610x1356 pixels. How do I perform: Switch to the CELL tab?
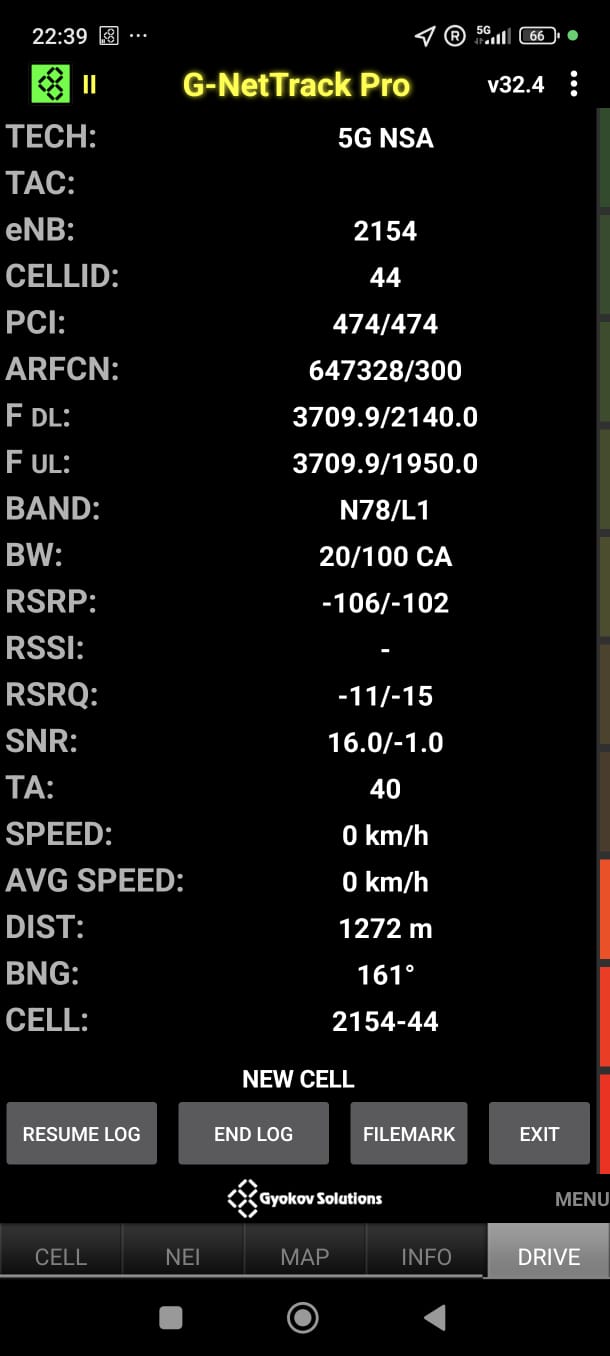tap(61, 1257)
